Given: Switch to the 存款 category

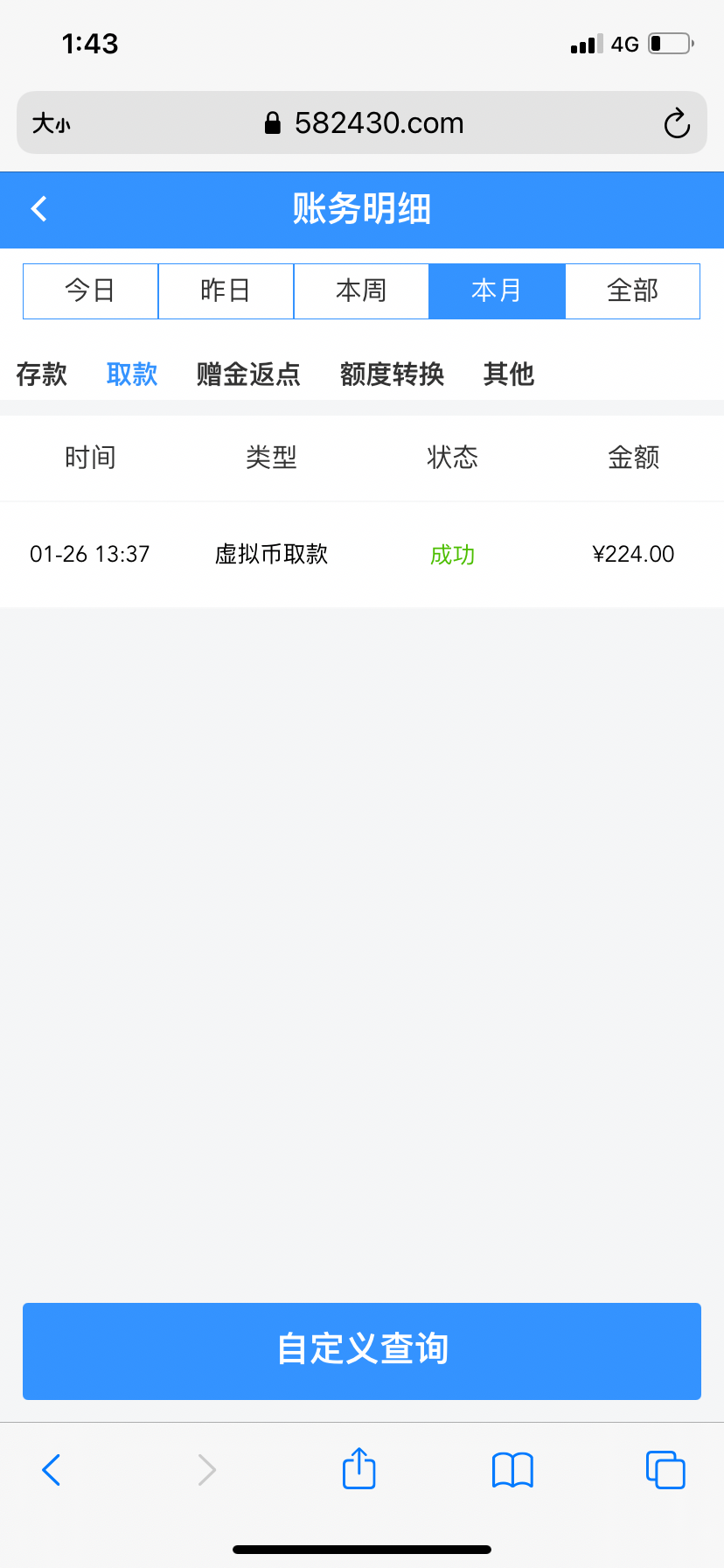Looking at the screenshot, I should [x=42, y=374].
